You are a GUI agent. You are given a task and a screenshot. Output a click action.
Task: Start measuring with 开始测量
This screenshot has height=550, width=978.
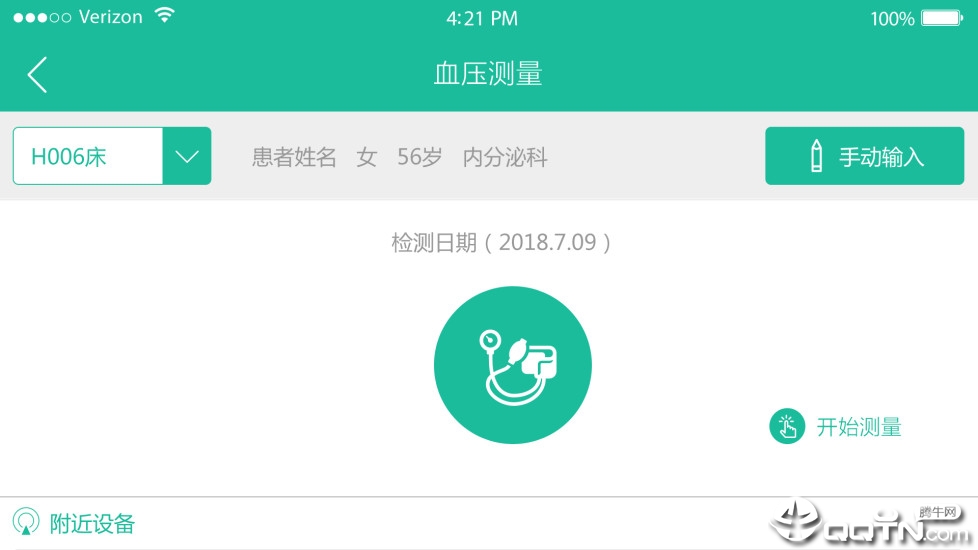(x=837, y=427)
